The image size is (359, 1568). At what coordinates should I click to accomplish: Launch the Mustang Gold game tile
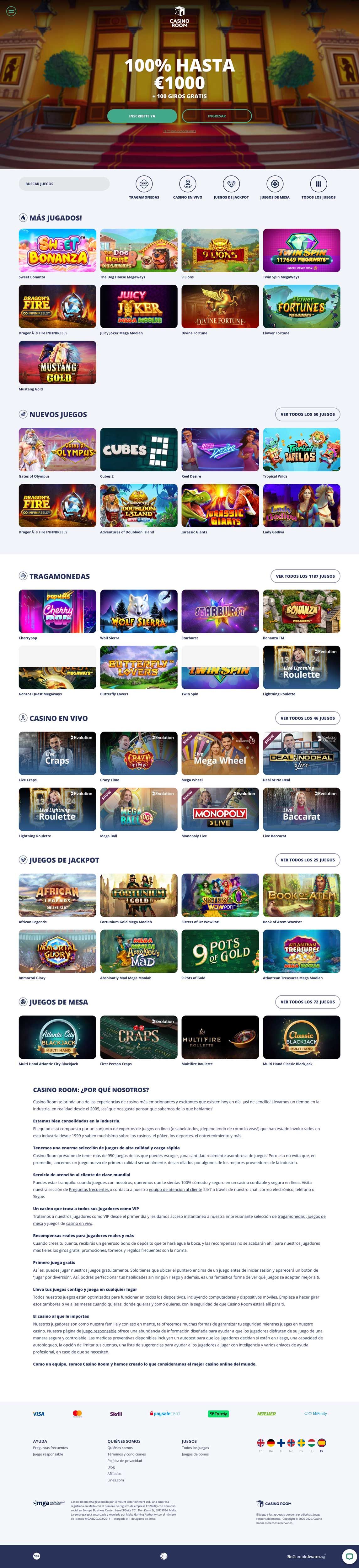point(57,362)
